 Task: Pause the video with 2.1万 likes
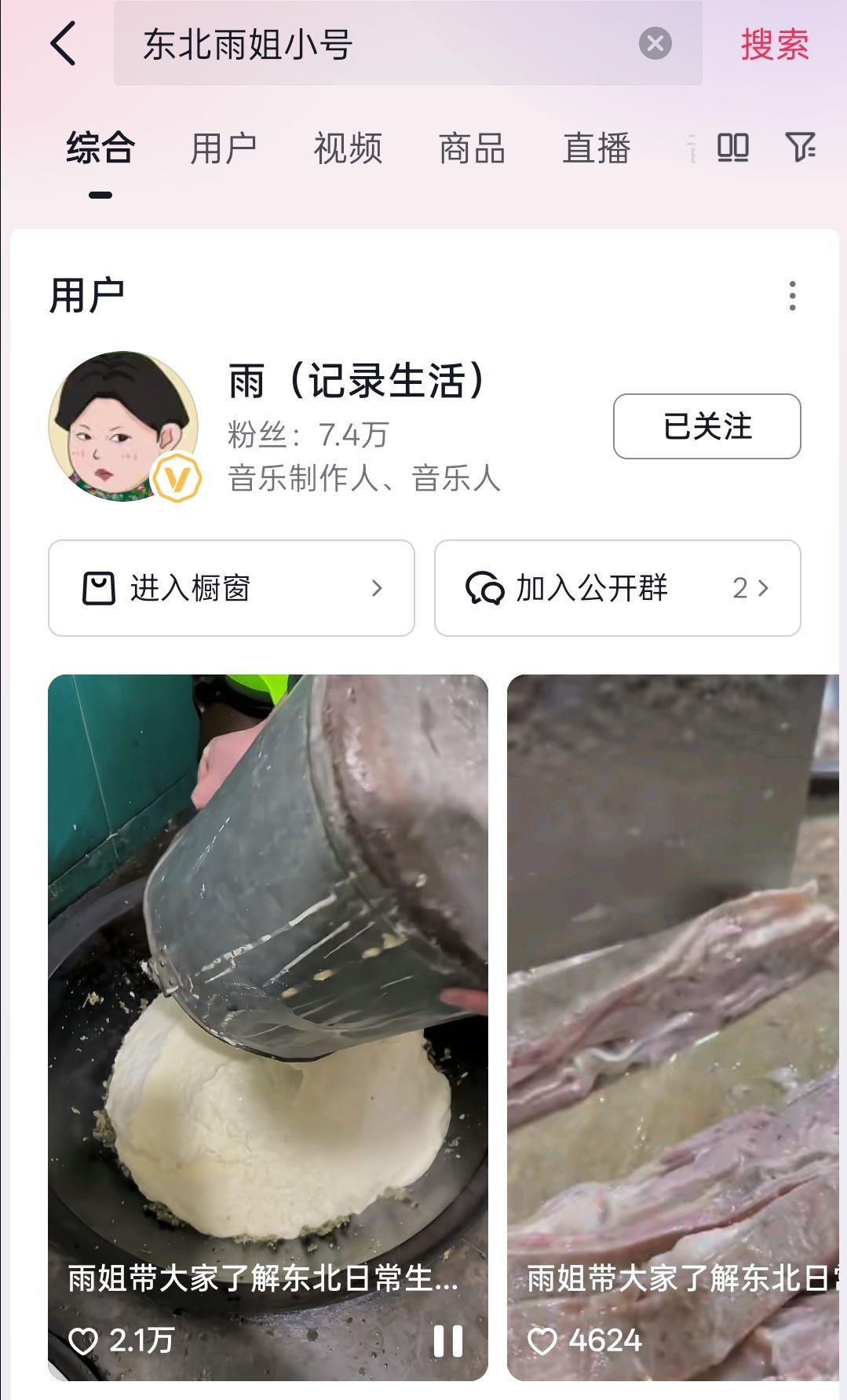(448, 1340)
